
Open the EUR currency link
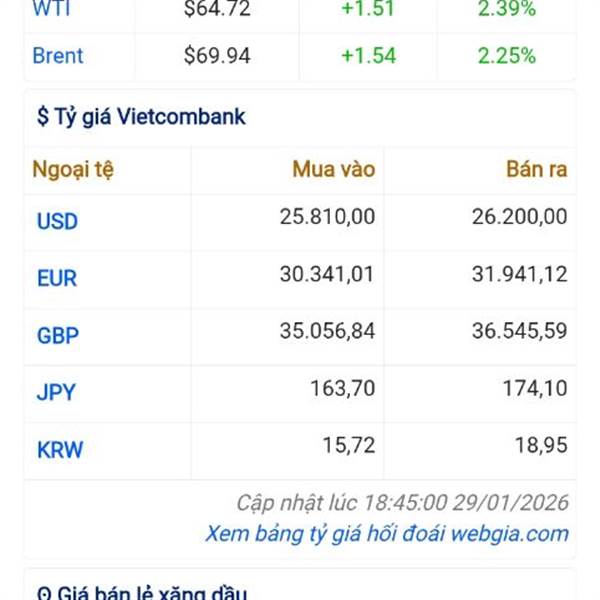[56, 278]
